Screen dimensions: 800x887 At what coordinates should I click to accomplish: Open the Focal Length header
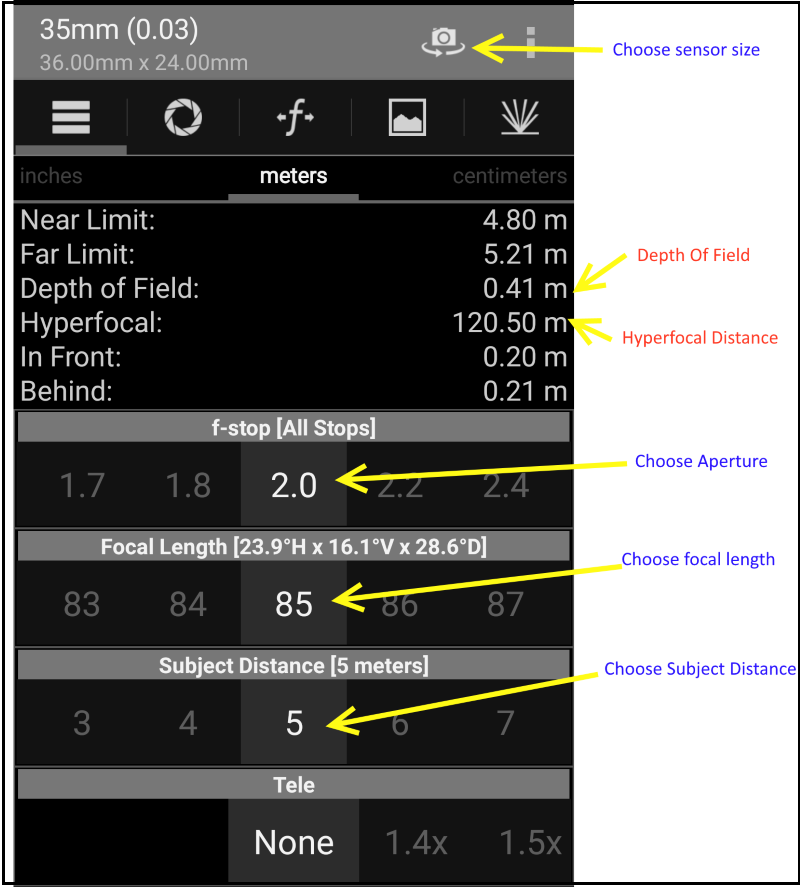tap(293, 546)
